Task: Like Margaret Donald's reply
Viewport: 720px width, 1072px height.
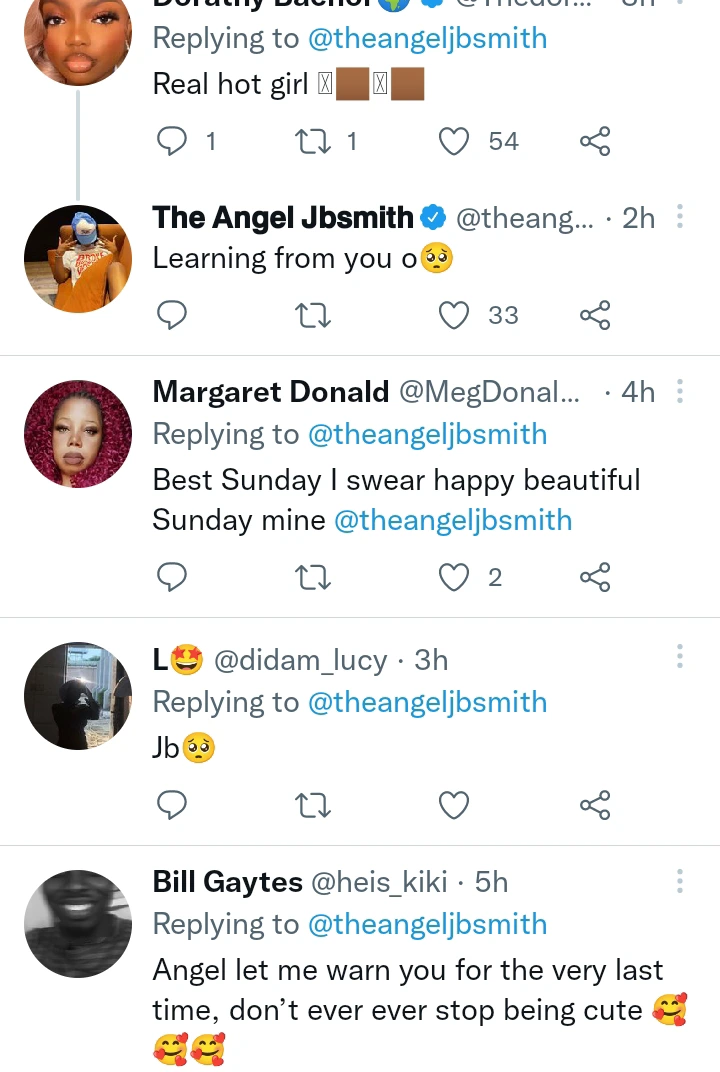Action: [455, 578]
